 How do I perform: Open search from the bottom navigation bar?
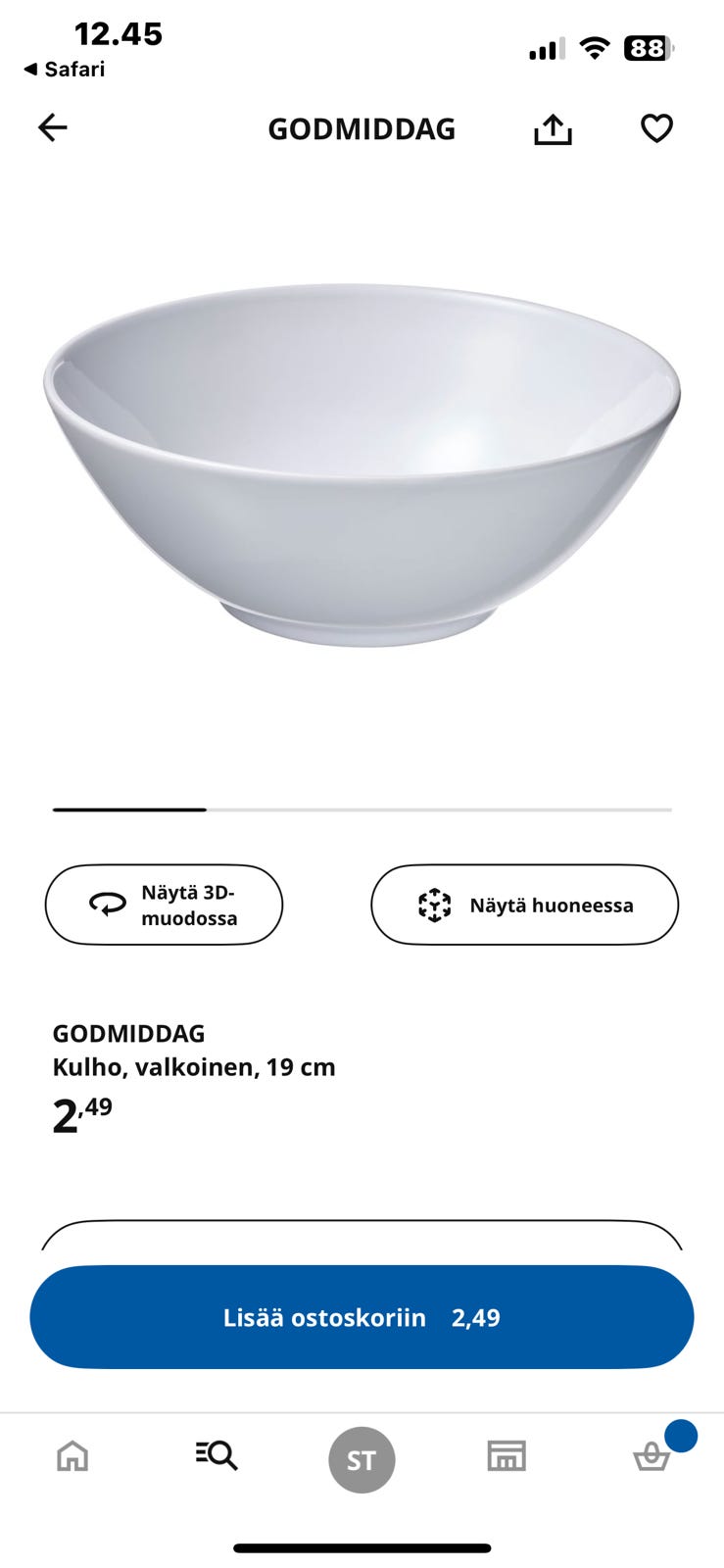click(x=217, y=1457)
